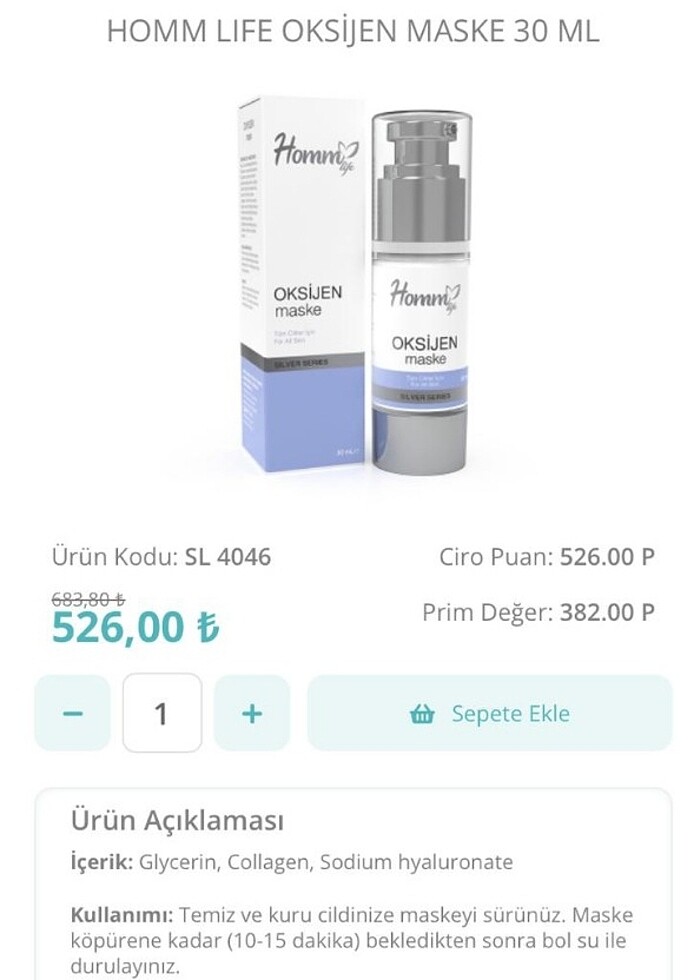Decrease the quantity with the minus button

(x=72, y=713)
